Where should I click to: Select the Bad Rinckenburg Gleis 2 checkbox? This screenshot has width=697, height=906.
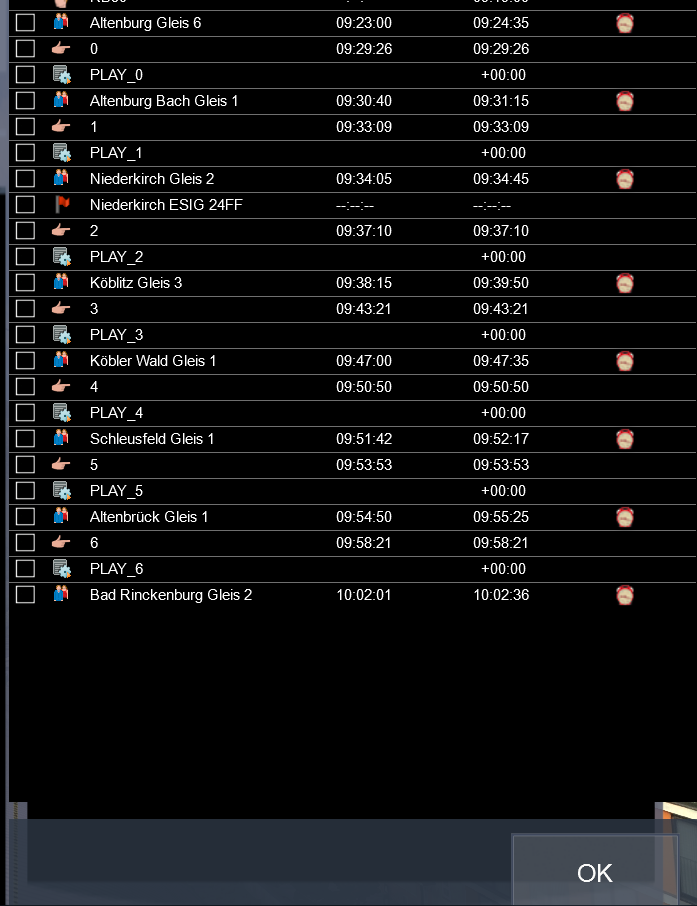(x=25, y=595)
